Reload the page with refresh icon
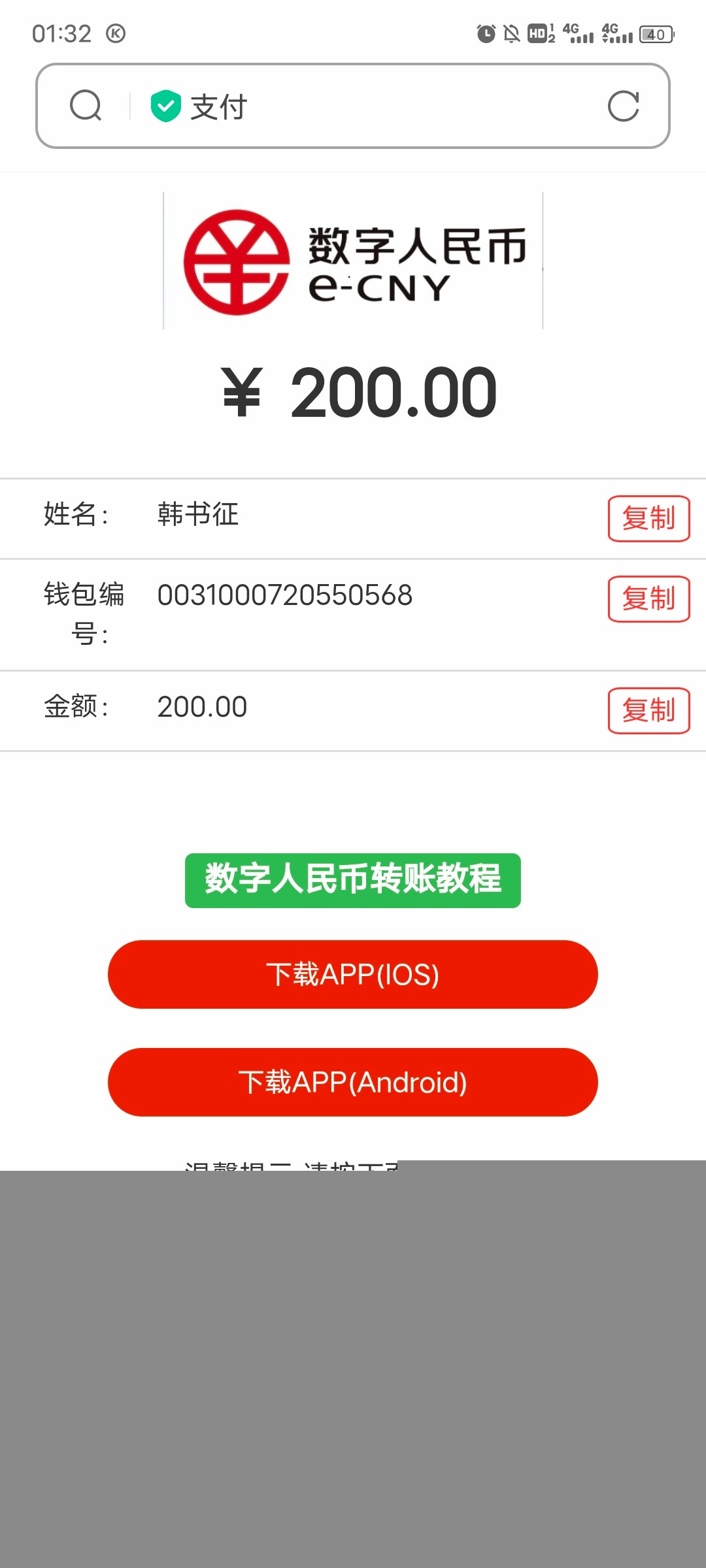This screenshot has width=706, height=1568. coord(623,106)
